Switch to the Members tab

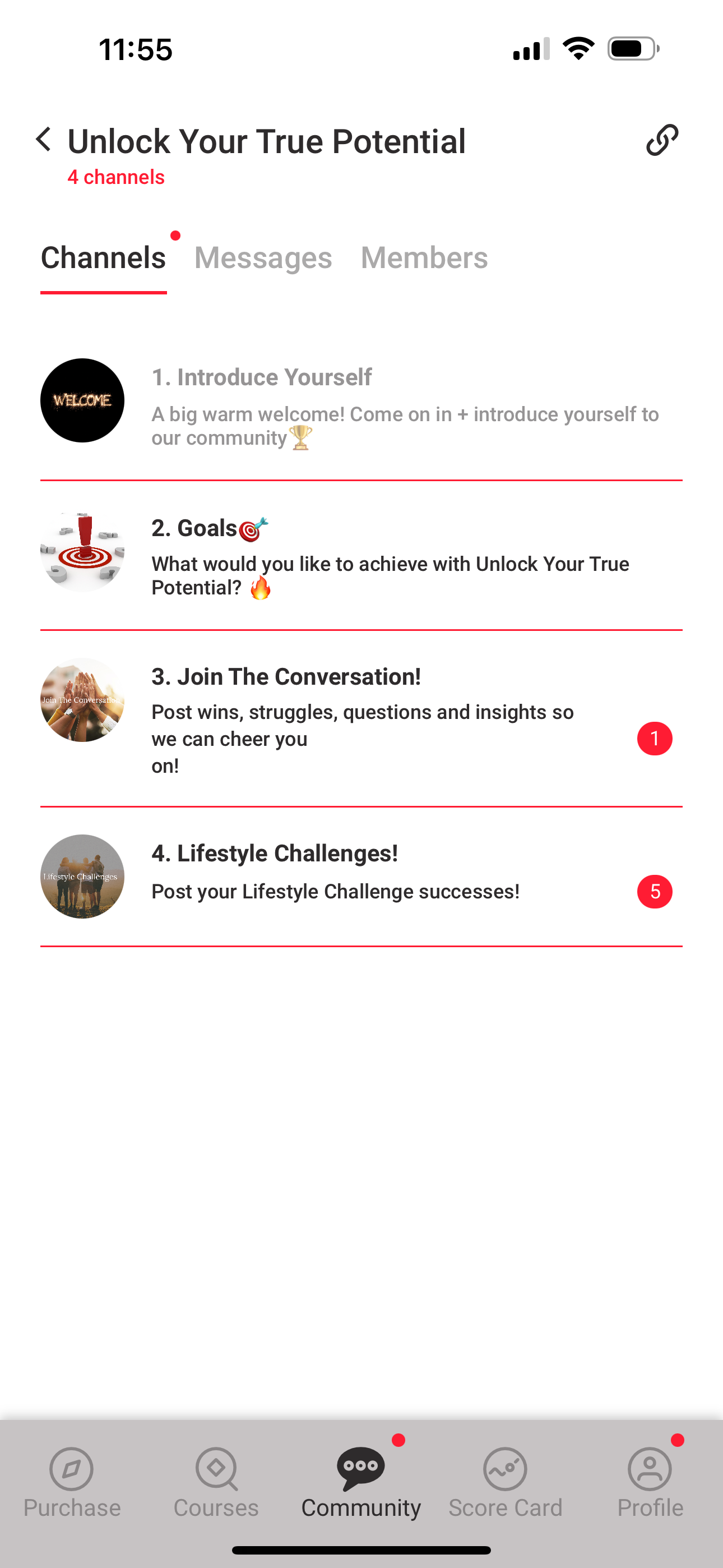click(424, 257)
